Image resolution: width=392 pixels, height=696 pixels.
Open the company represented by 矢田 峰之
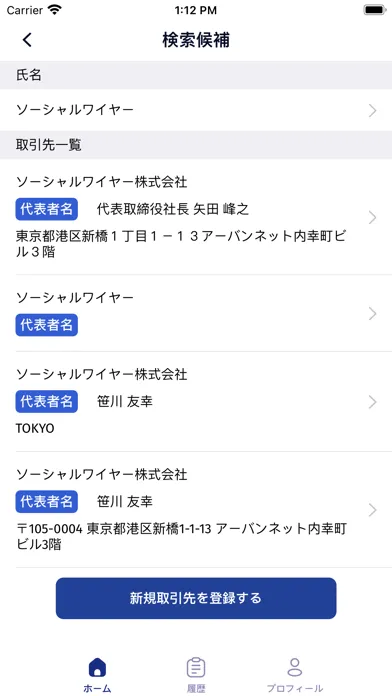(196, 217)
